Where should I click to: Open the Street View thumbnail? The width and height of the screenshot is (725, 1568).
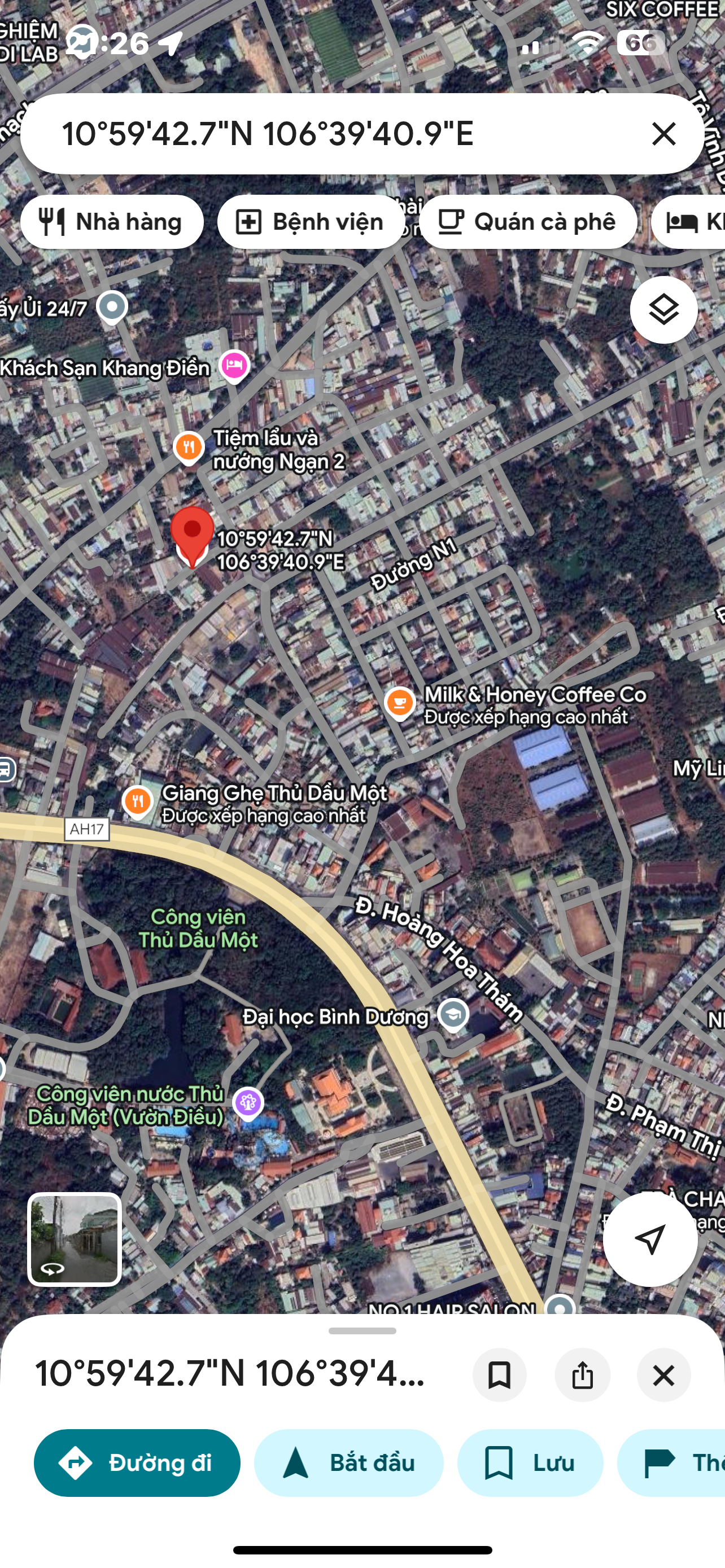(x=75, y=1239)
